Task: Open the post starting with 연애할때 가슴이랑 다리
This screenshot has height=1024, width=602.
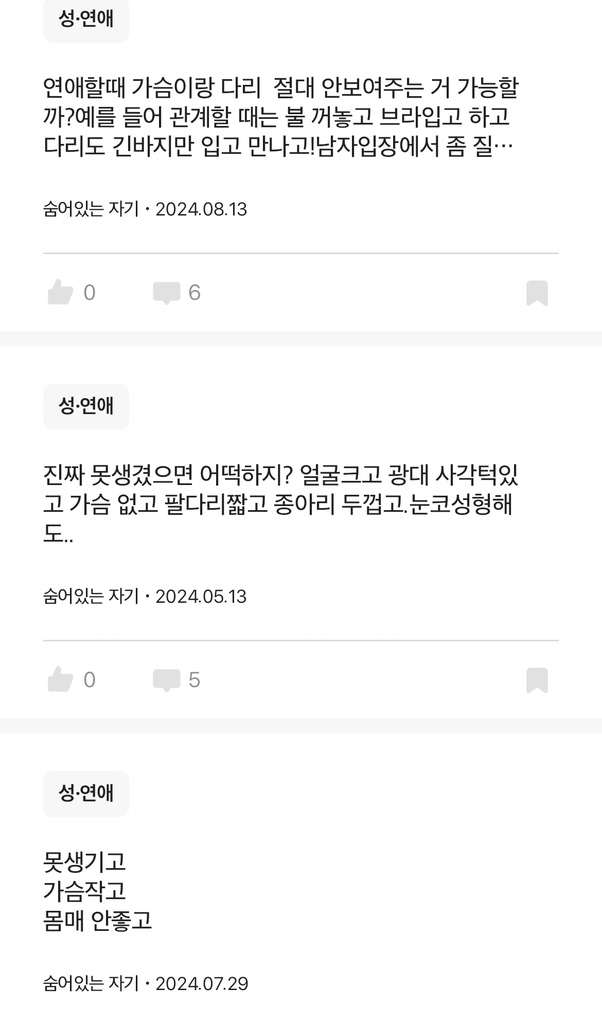Action: [280, 117]
